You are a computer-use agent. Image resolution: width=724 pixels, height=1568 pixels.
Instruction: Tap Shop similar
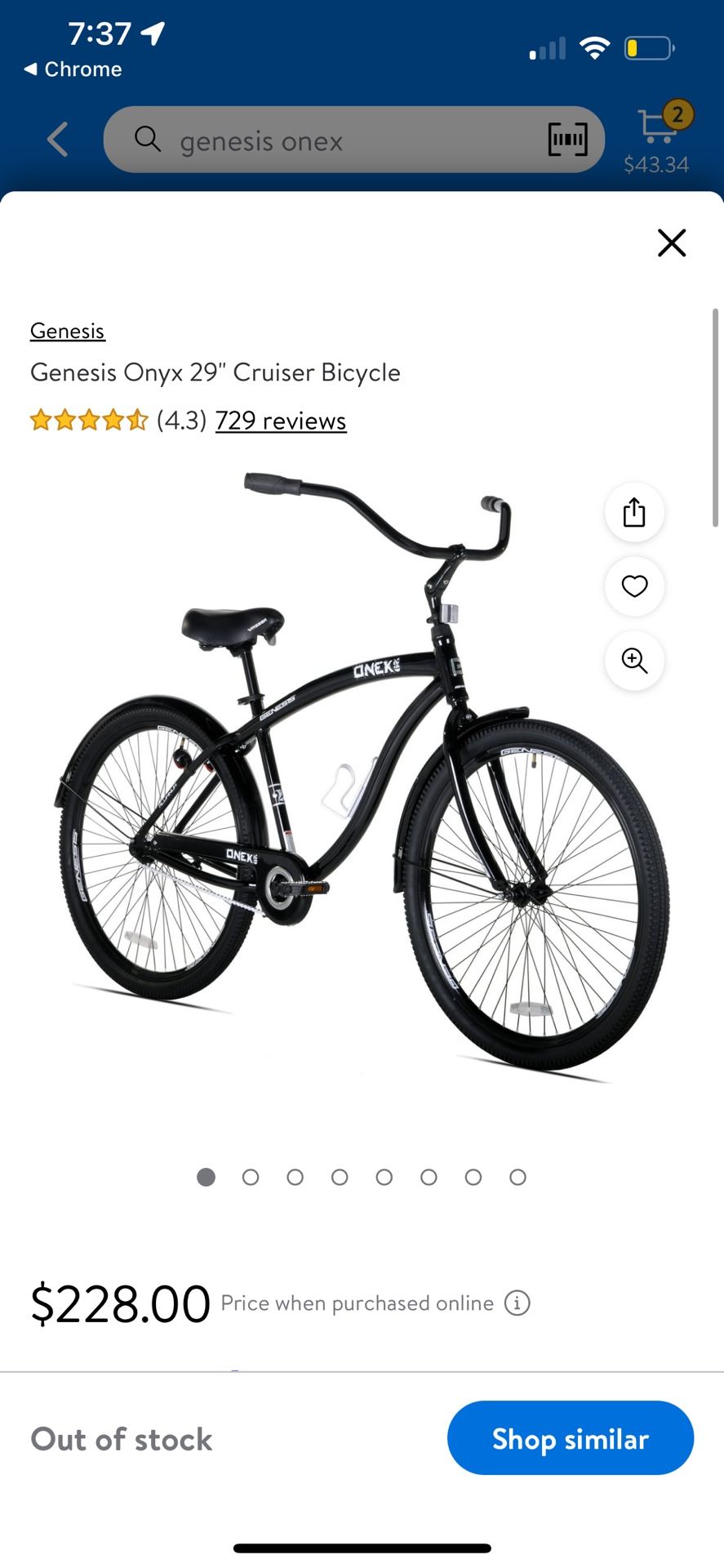coord(570,1438)
